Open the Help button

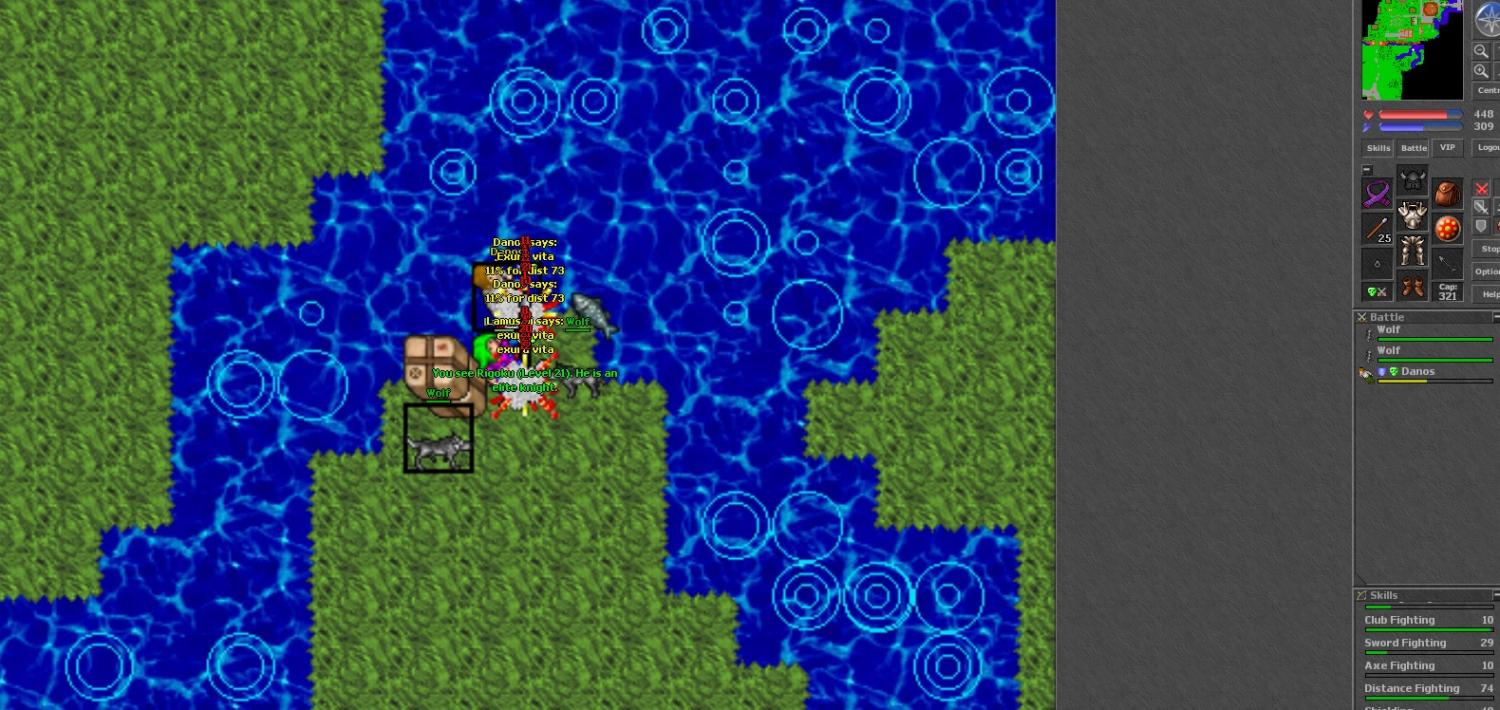1489,294
